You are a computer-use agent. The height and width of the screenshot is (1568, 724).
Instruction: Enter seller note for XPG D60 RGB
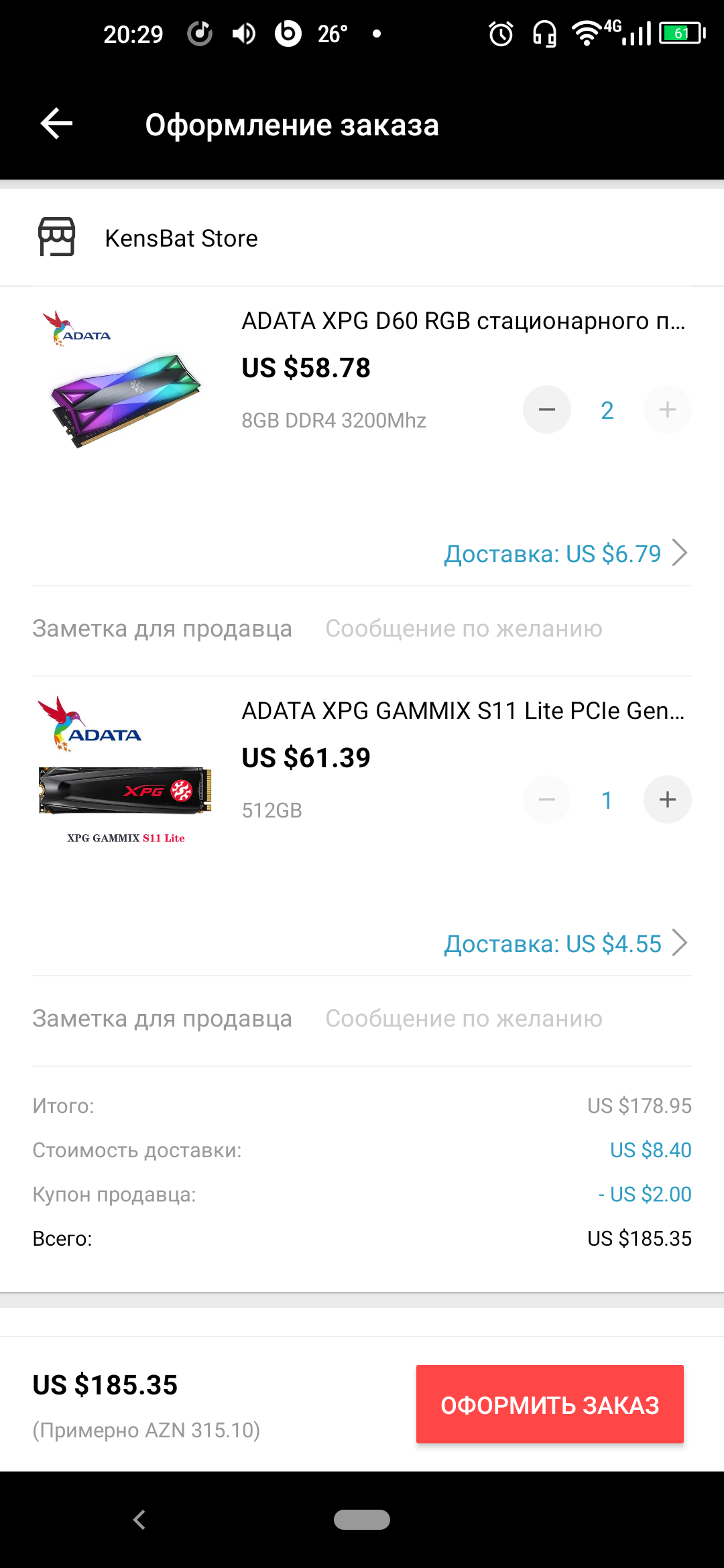[x=464, y=629]
